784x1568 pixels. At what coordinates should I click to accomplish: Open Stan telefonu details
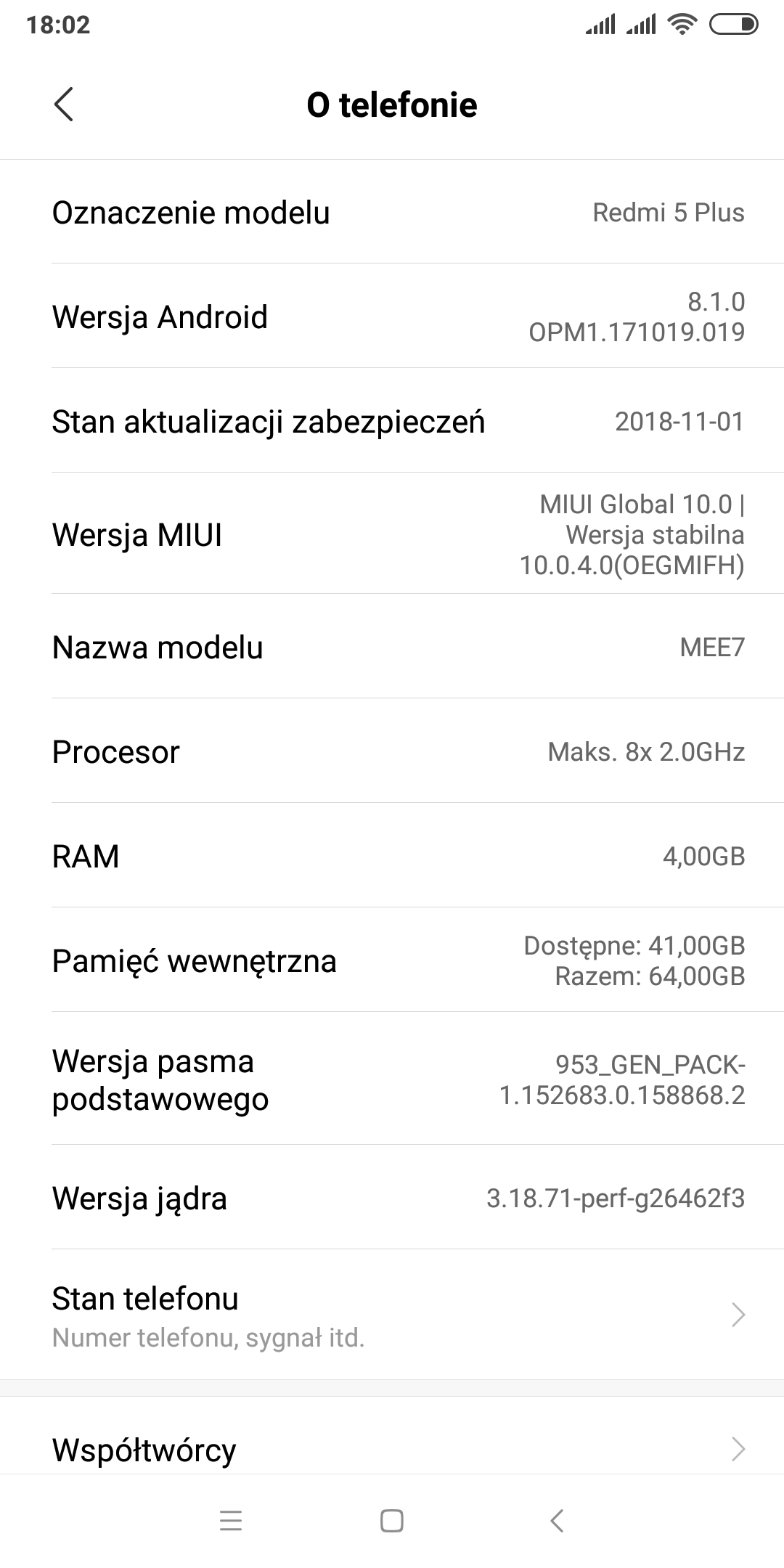tap(392, 1315)
